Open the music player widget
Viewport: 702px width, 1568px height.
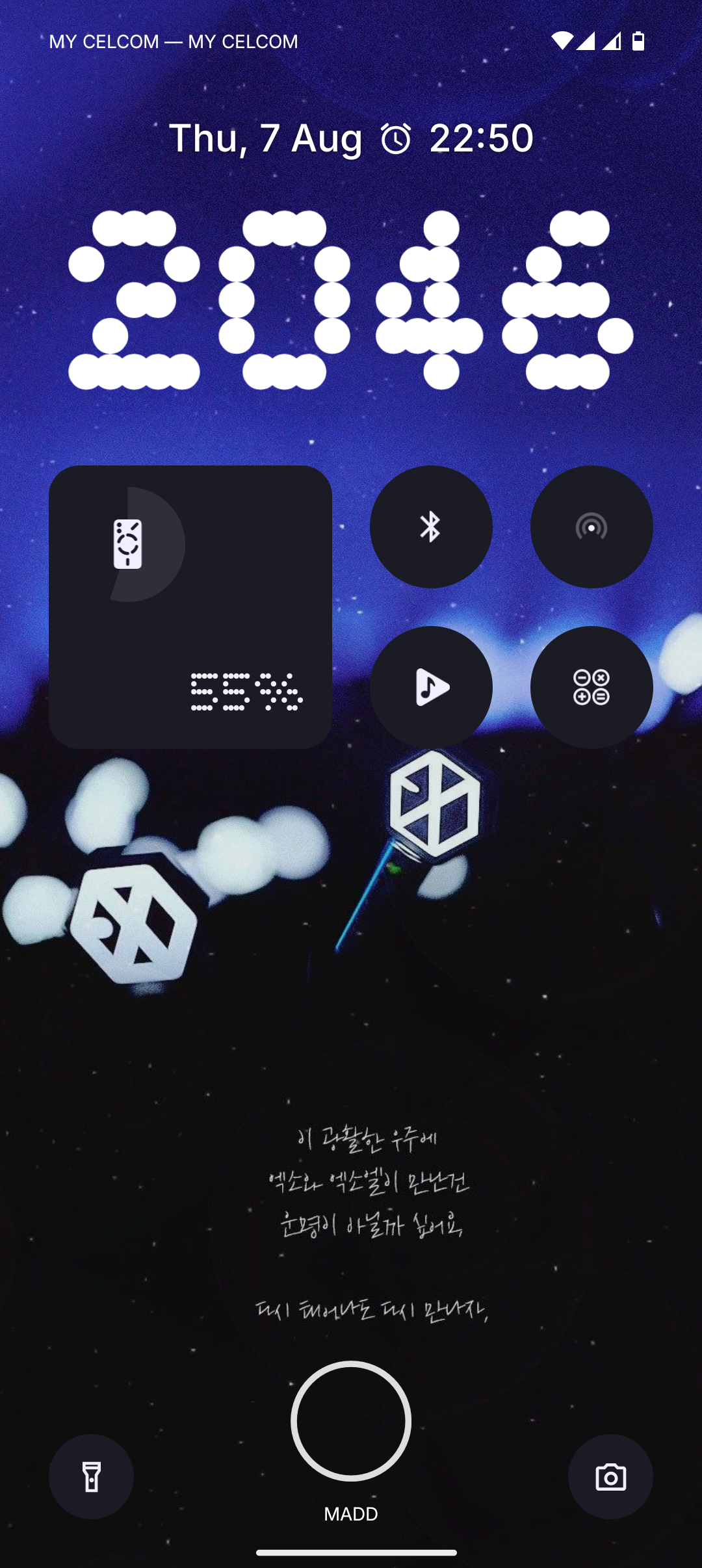pyautogui.click(x=431, y=687)
